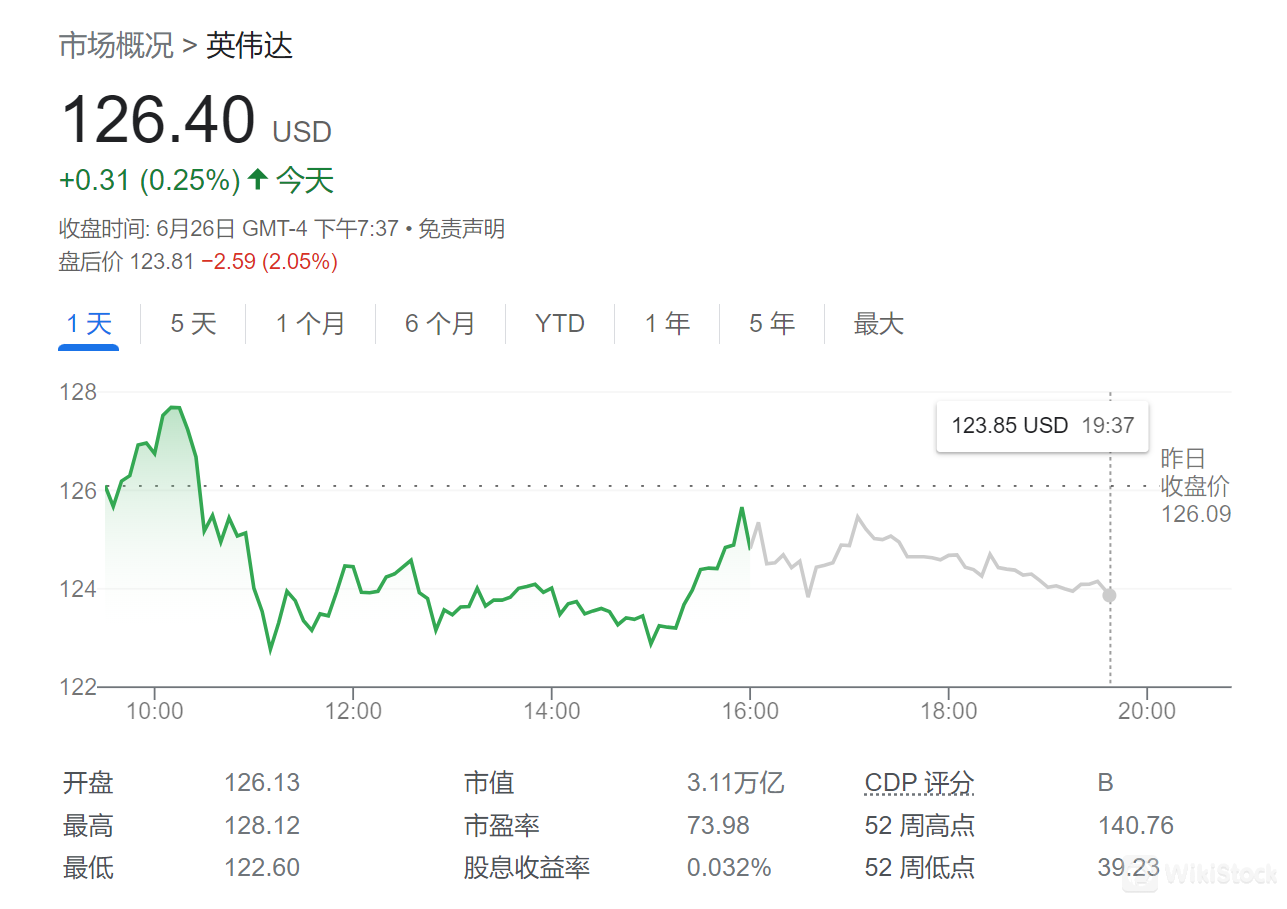
Task: Open the 市场概况 breadcrumb link
Action: 116,46
